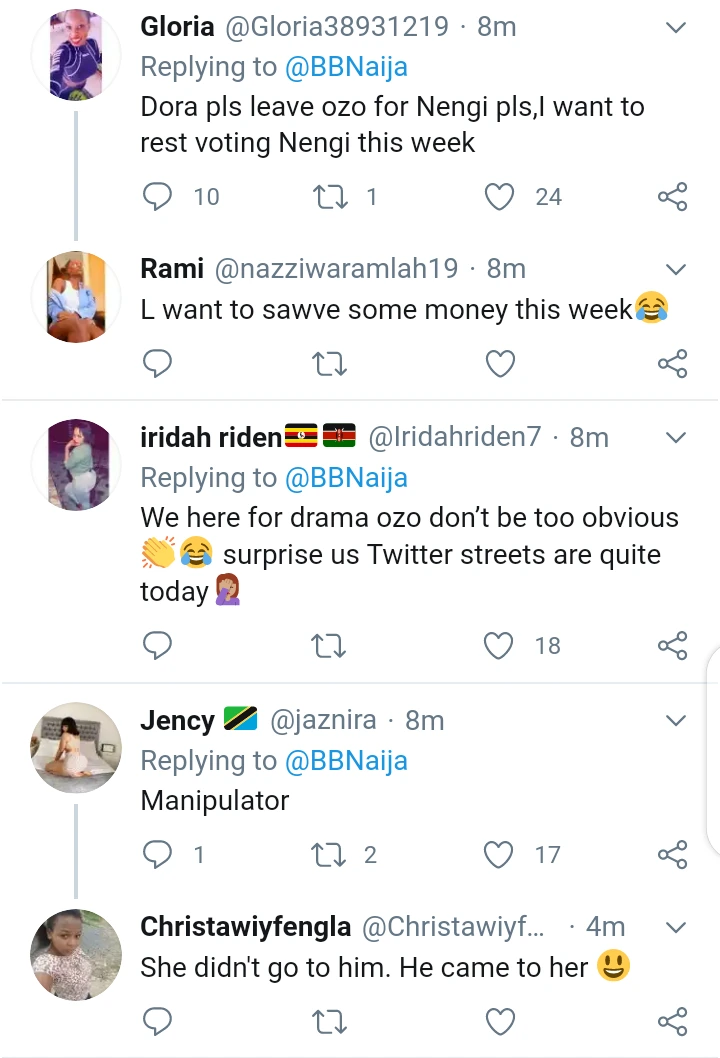This screenshot has width=720, height=1058.
Task: Like Jency's Manipulator tweet
Action: coord(499,854)
